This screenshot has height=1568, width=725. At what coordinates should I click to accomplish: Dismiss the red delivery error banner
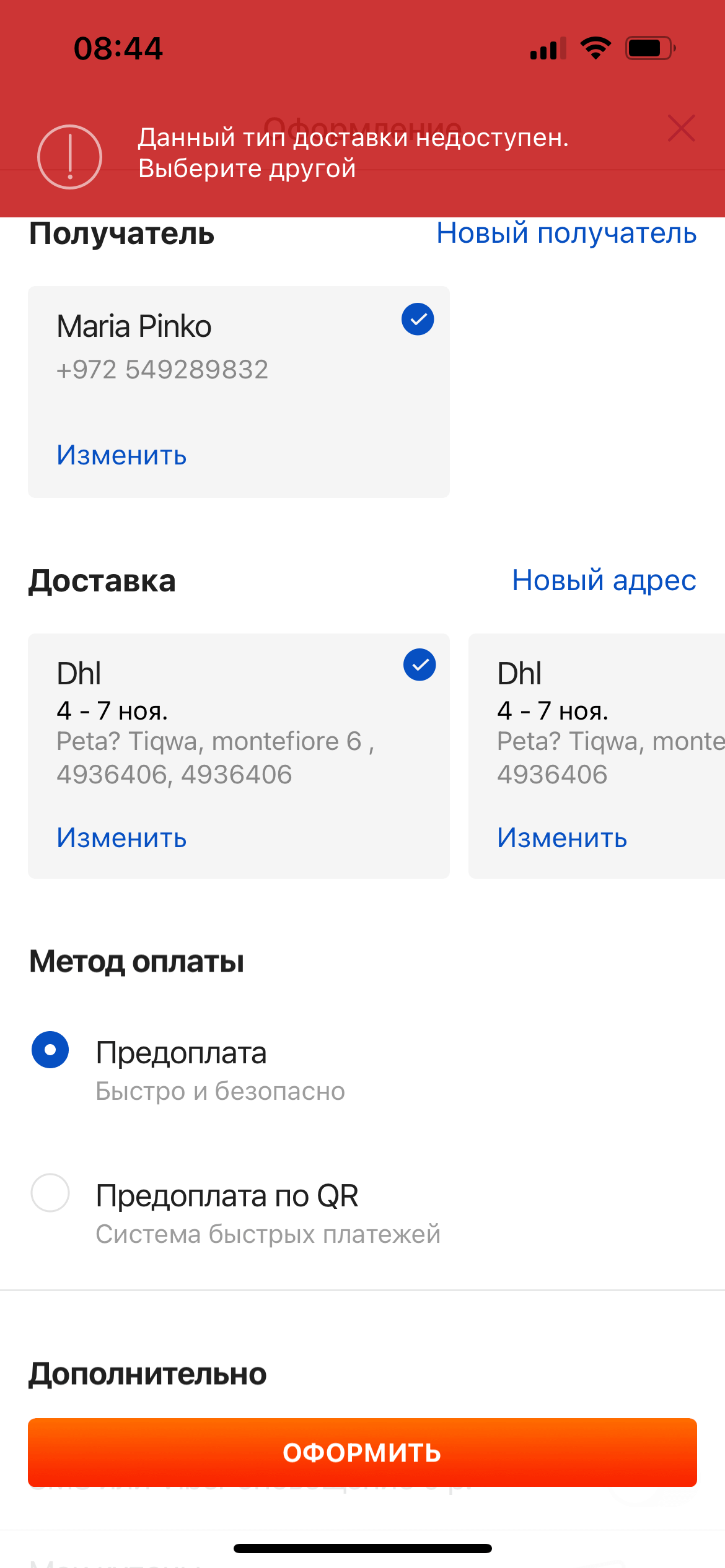pos(681,128)
